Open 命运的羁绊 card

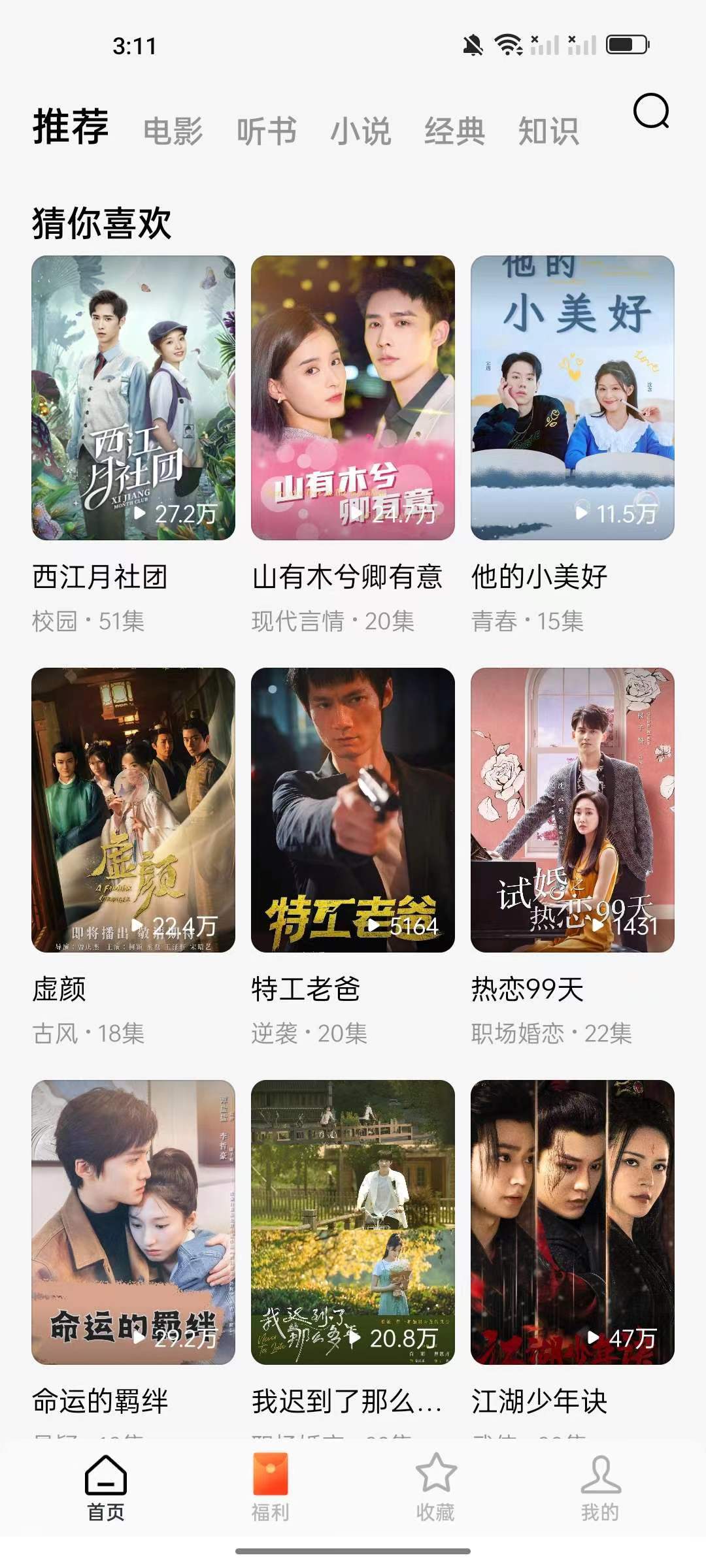[x=133, y=1222]
